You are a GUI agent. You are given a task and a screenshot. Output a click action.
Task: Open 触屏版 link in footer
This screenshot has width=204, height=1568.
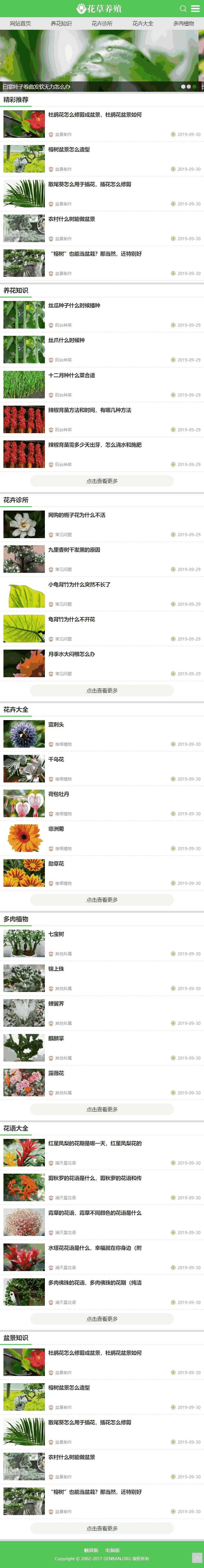click(x=91, y=1550)
